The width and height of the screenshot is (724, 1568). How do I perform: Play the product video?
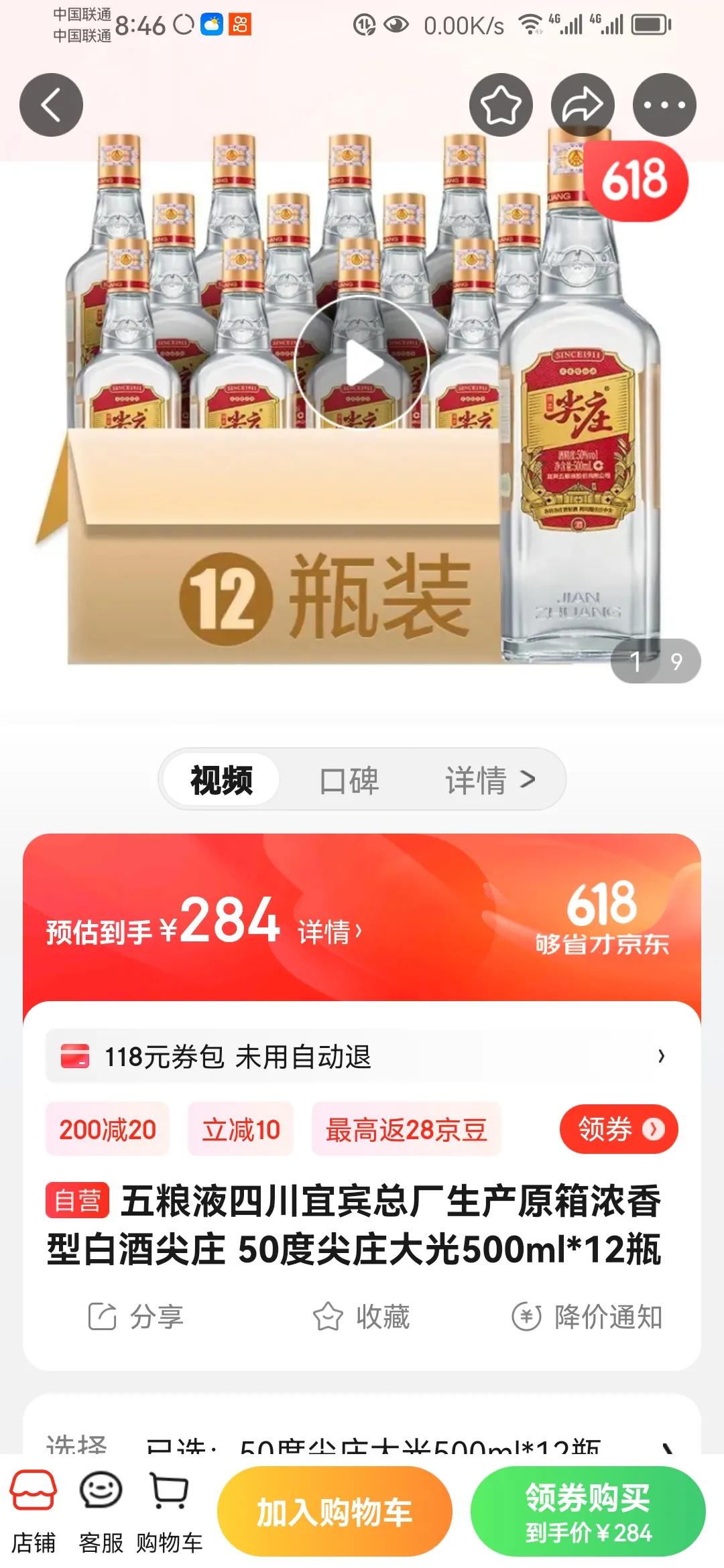pos(362,361)
